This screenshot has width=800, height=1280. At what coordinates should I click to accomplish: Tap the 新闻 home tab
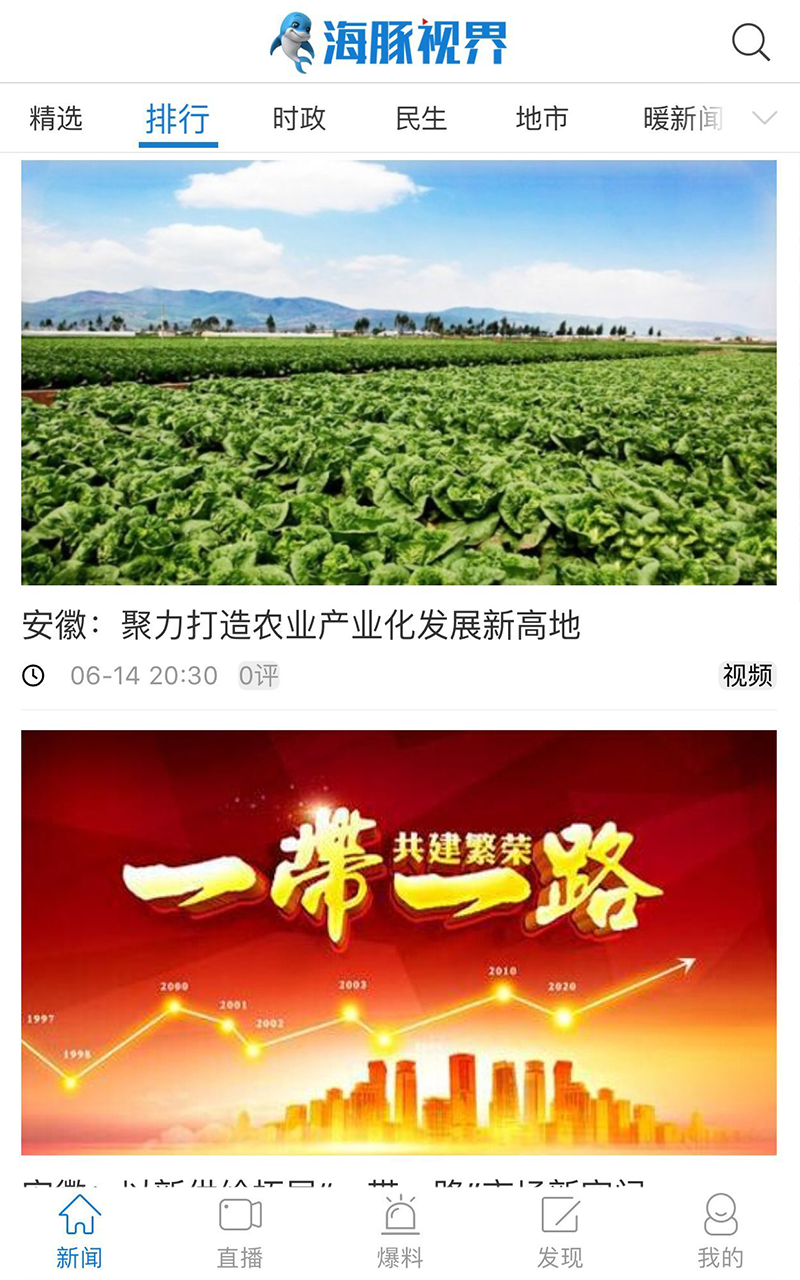coord(80,1230)
